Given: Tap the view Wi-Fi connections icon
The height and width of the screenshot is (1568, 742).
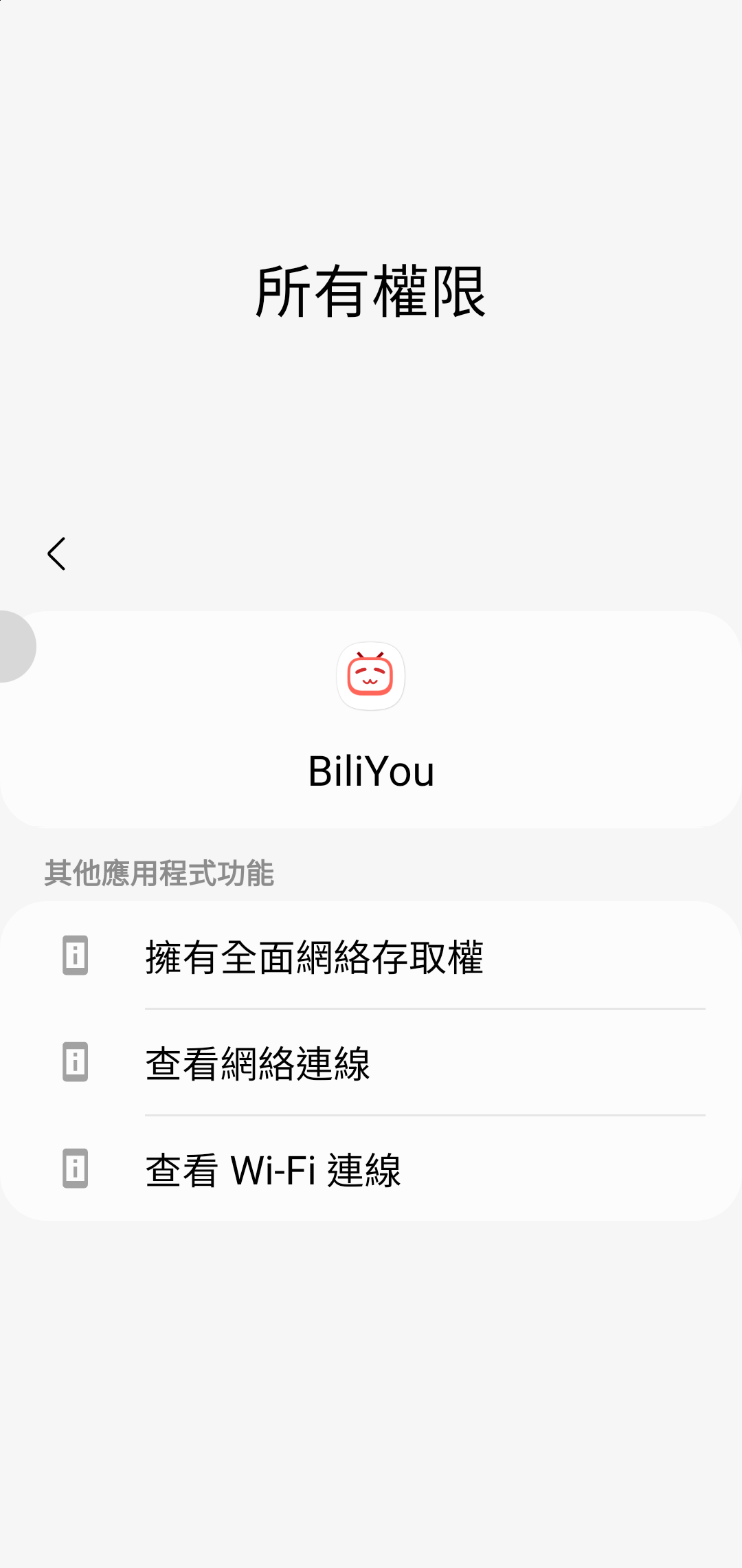Looking at the screenshot, I should (76, 1169).
